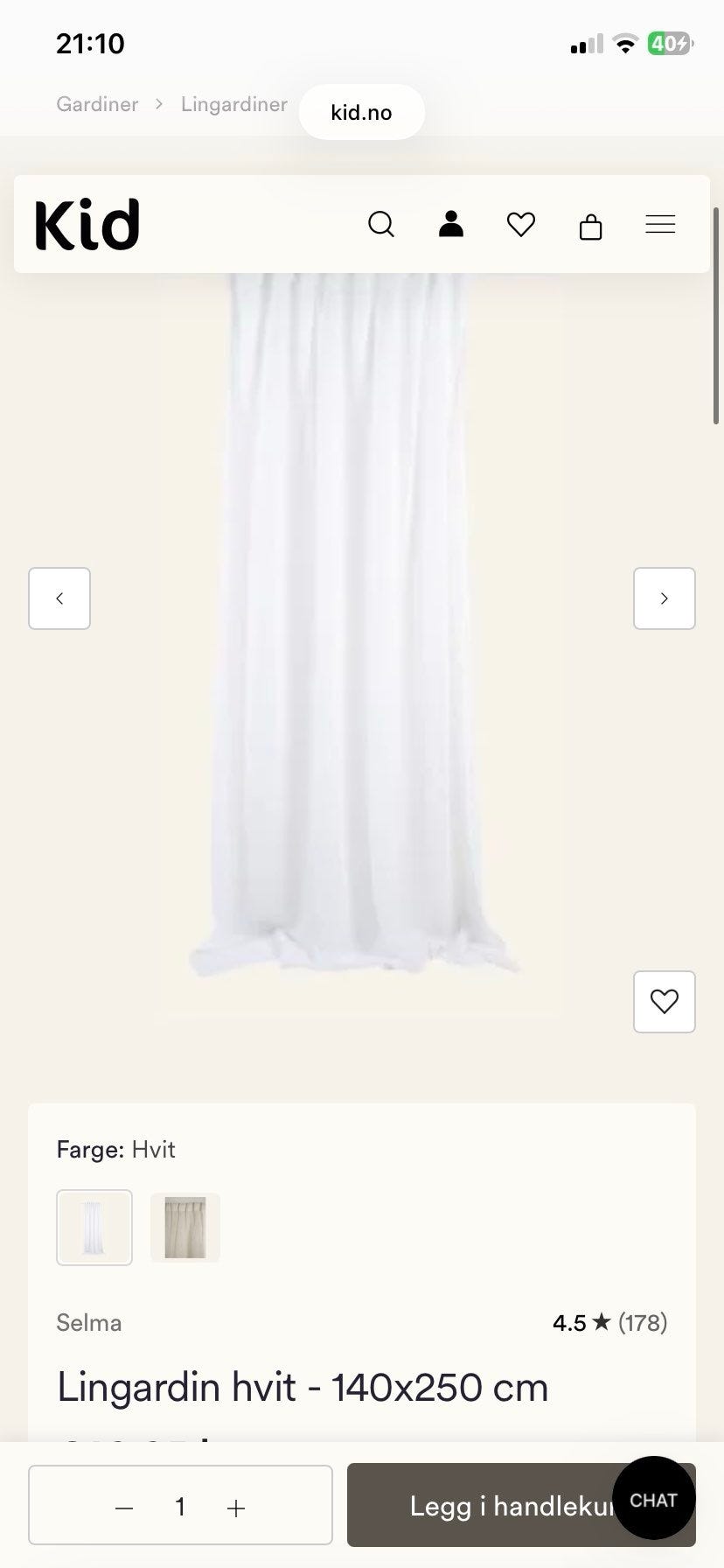The image size is (724, 1568).
Task: Go to the Gardiner breadcrumb
Action: click(x=97, y=104)
